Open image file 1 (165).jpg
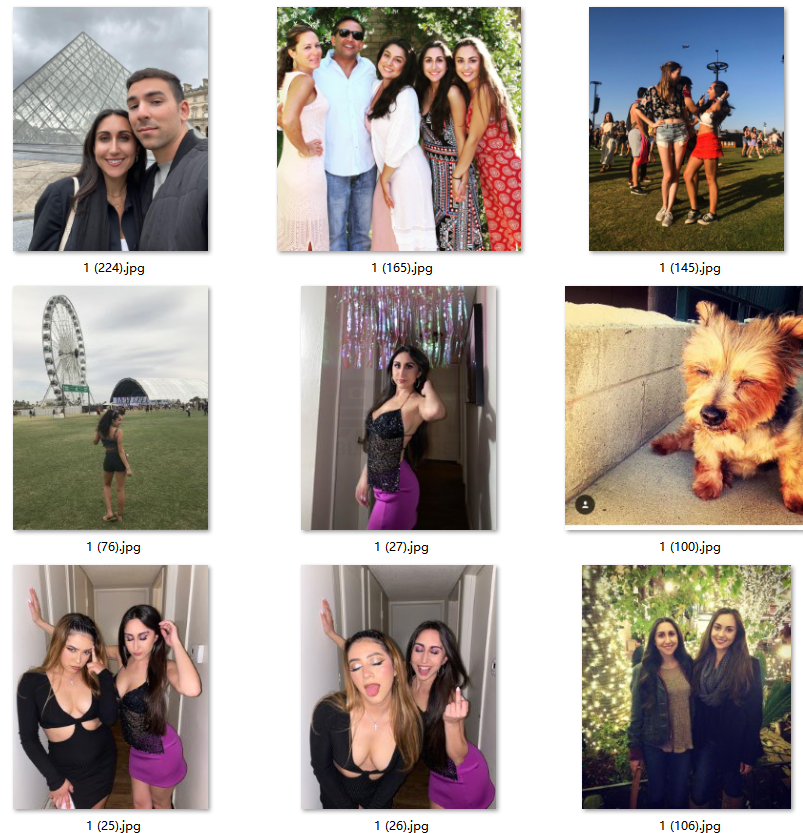This screenshot has height=833, width=803. tap(399, 129)
